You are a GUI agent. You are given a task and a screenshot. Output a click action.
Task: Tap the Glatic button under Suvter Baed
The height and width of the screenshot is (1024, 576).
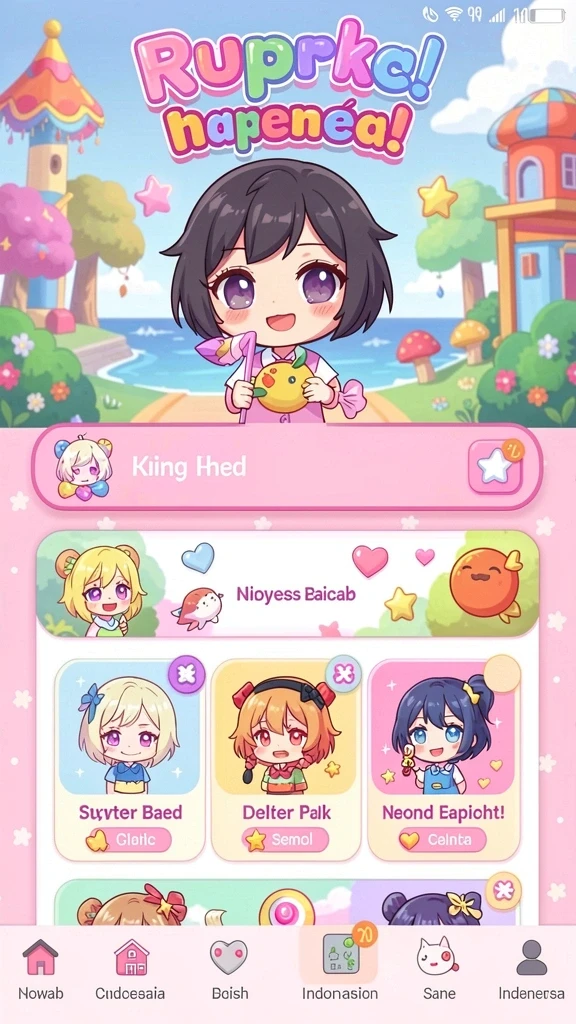(x=129, y=840)
